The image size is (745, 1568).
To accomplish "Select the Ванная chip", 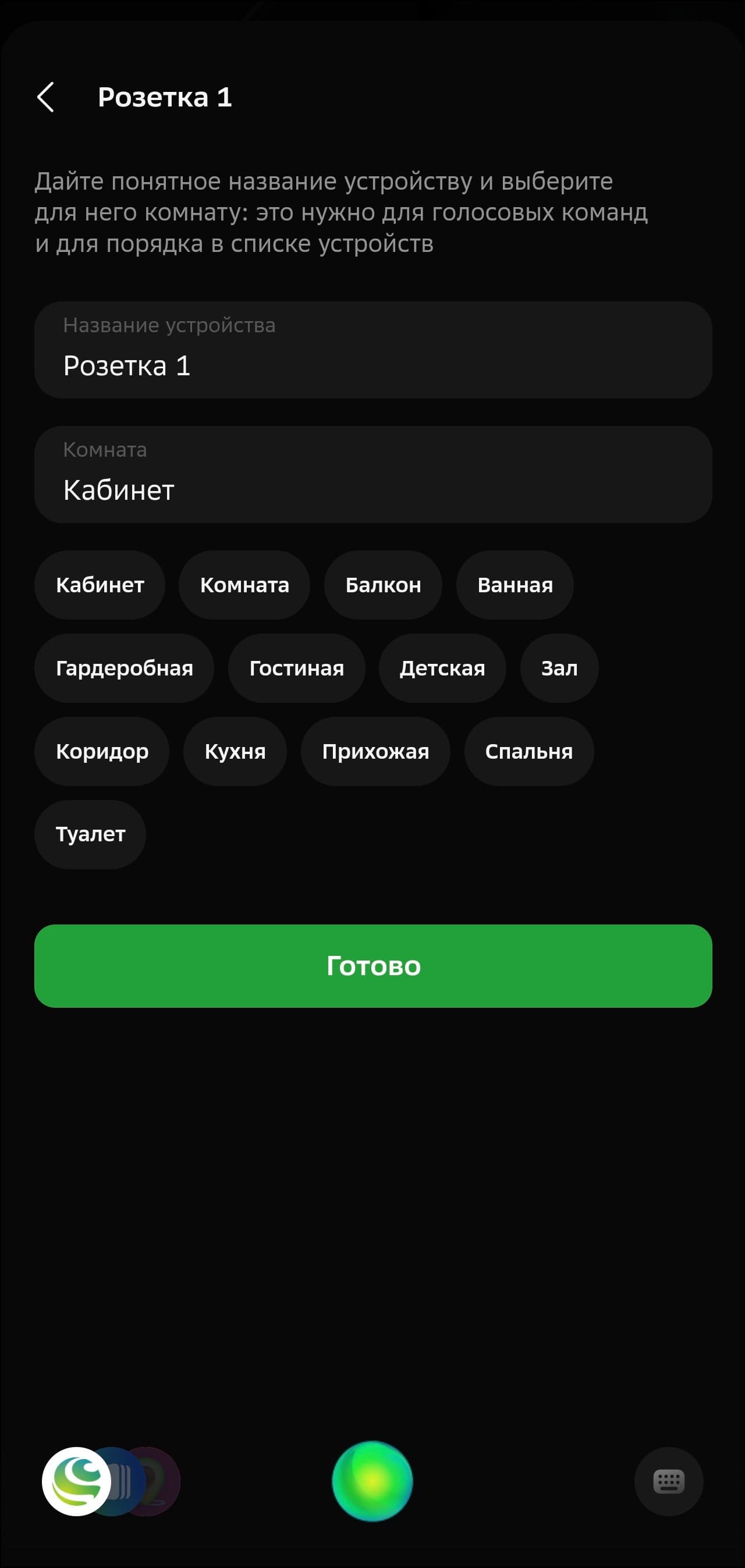I will [x=515, y=585].
